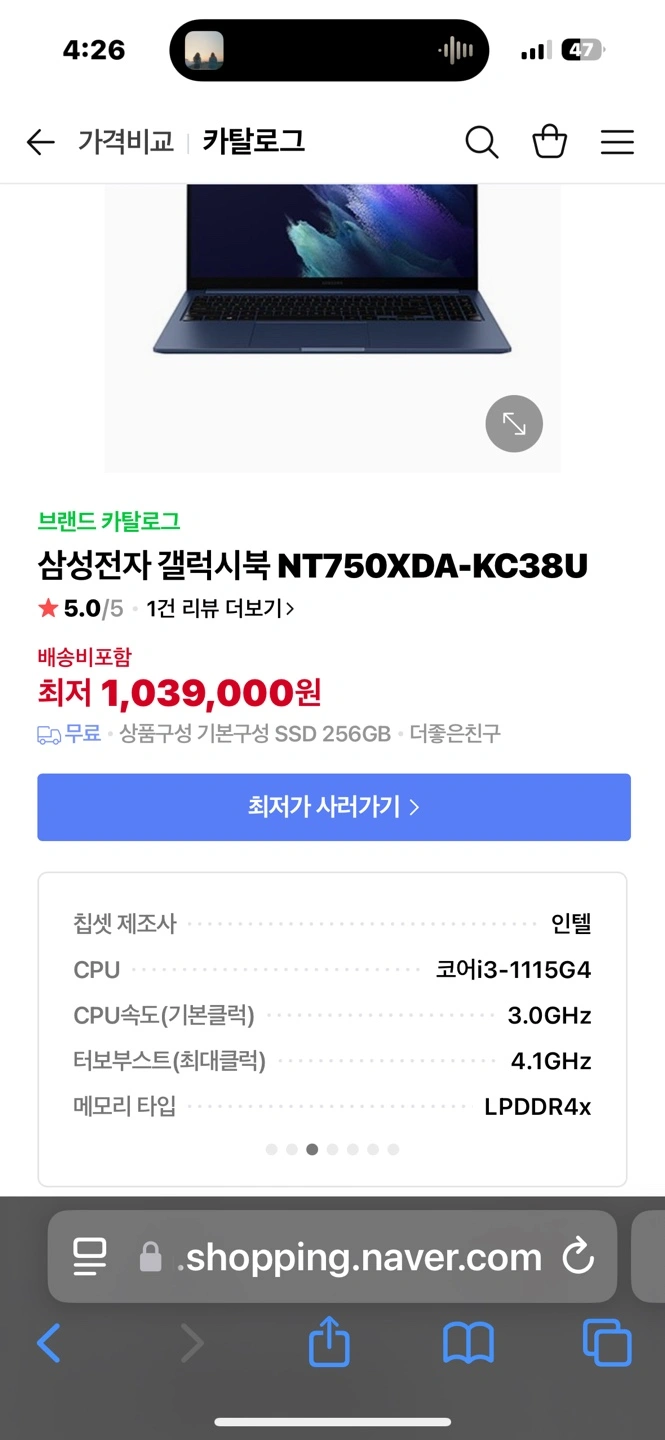Tap the spec card page indicator dots
Image resolution: width=665 pixels, height=1440 pixels.
(x=332, y=1150)
